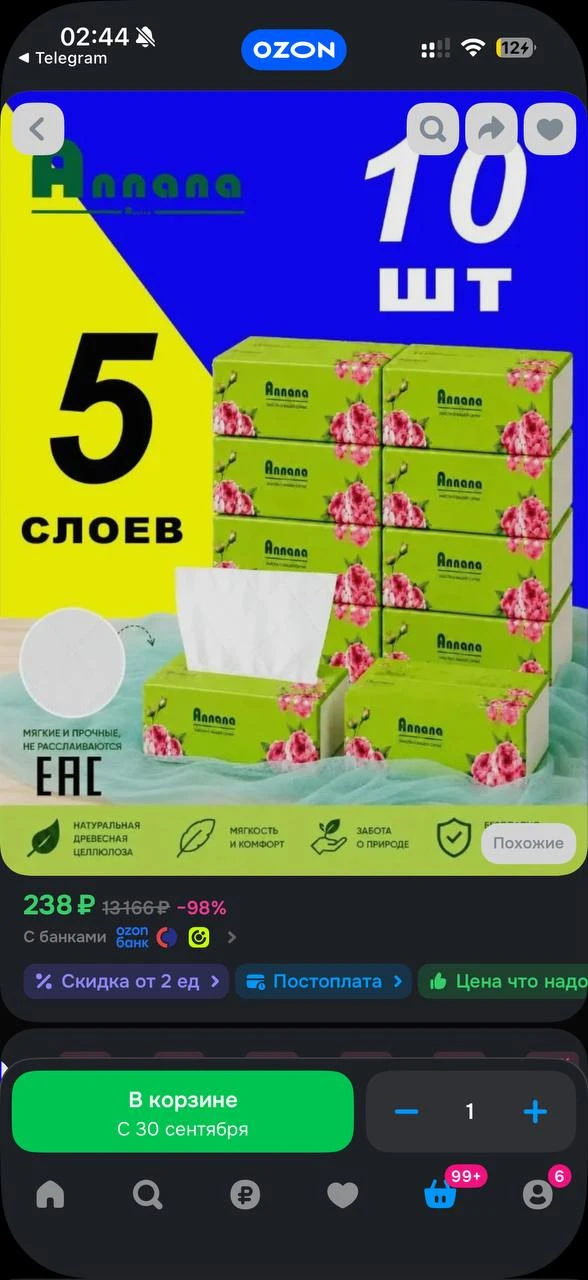Switch to the Home tab
Viewport: 588px width, 1280px height.
pyautogui.click(x=50, y=1194)
